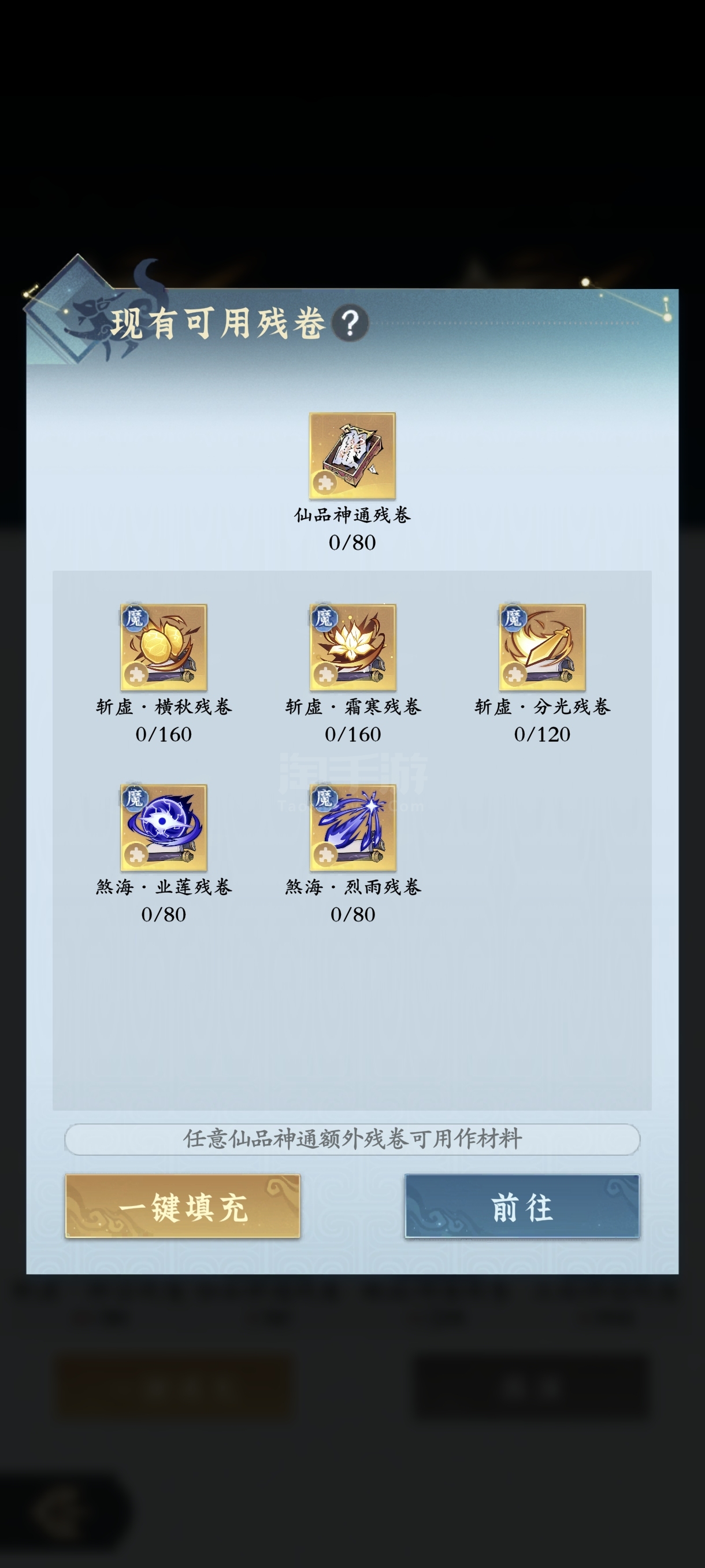Select the 斩虚·横秋残卷 scroll

point(164,647)
